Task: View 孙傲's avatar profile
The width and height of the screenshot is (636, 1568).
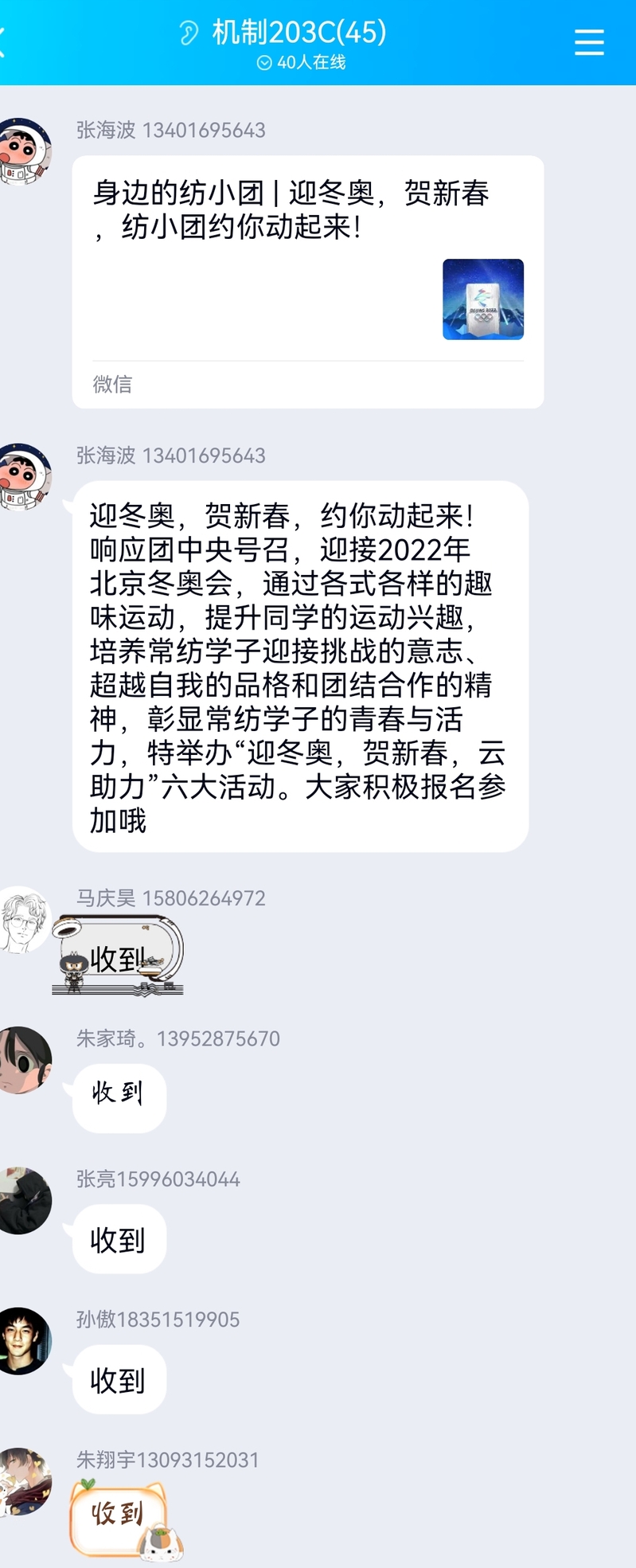Action: pyautogui.click(x=24, y=1340)
